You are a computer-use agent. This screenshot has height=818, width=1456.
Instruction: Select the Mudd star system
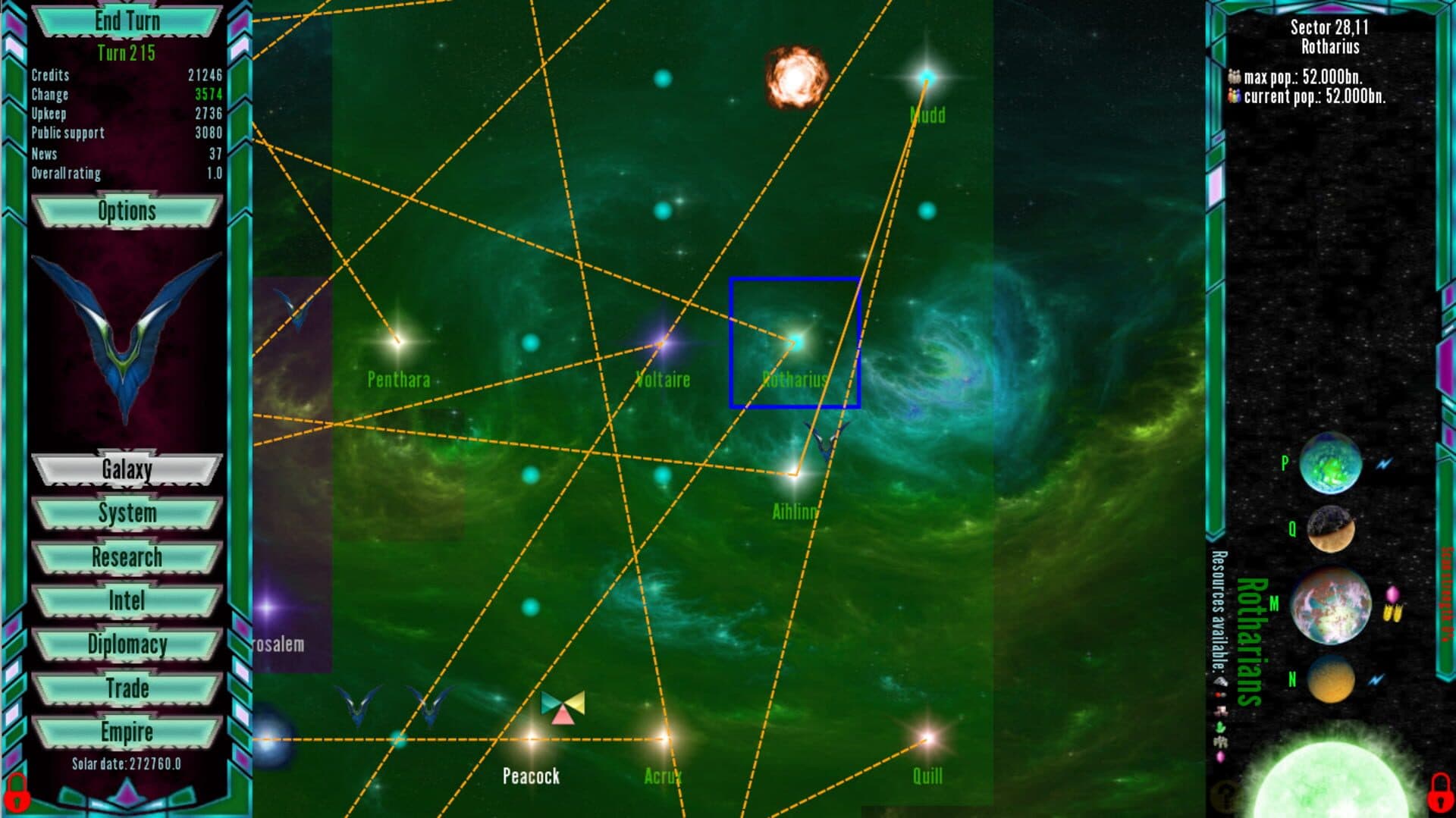tap(927, 78)
